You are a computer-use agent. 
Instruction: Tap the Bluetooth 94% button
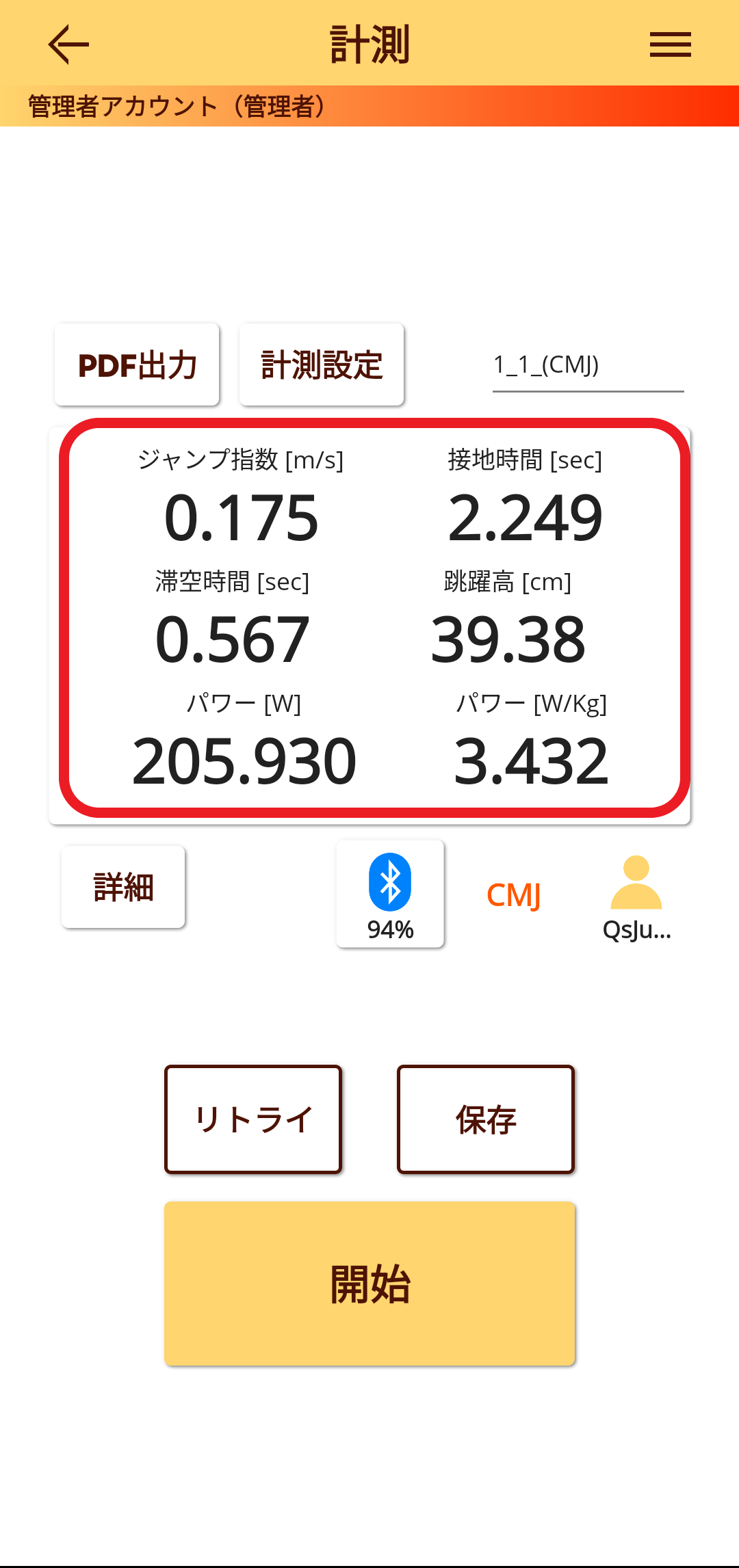(390, 894)
